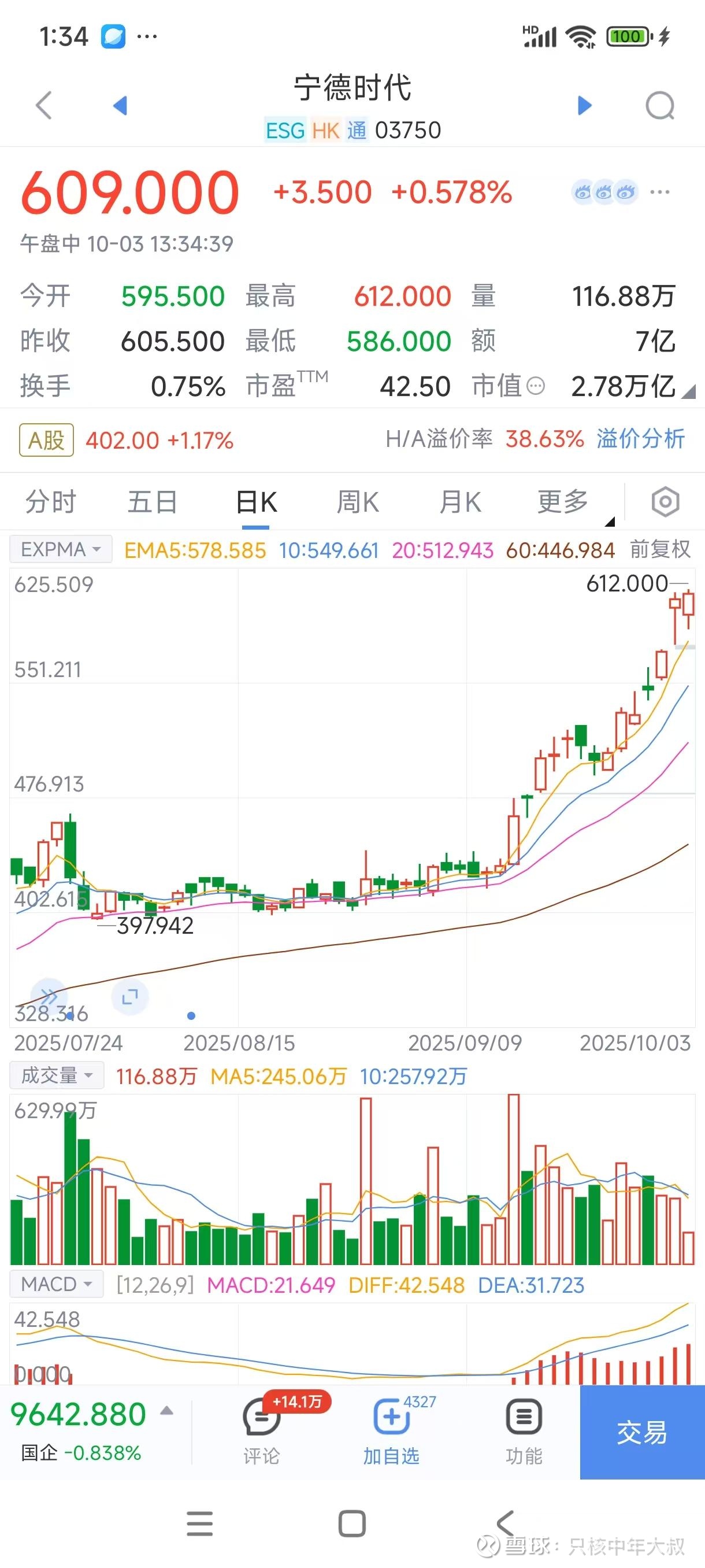This screenshot has height=1568, width=705.
Task: Select the 月K chart tab
Action: click(460, 503)
